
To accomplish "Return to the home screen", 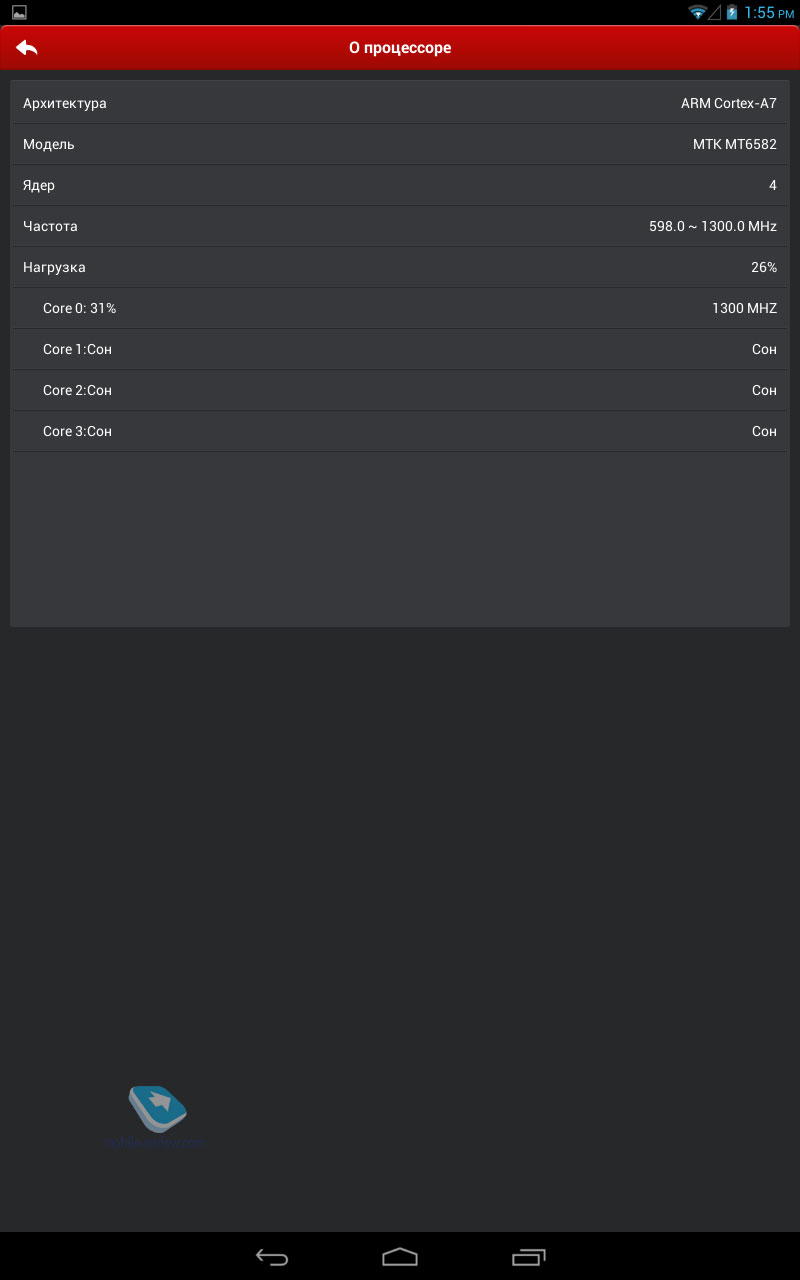I will tap(400, 1257).
